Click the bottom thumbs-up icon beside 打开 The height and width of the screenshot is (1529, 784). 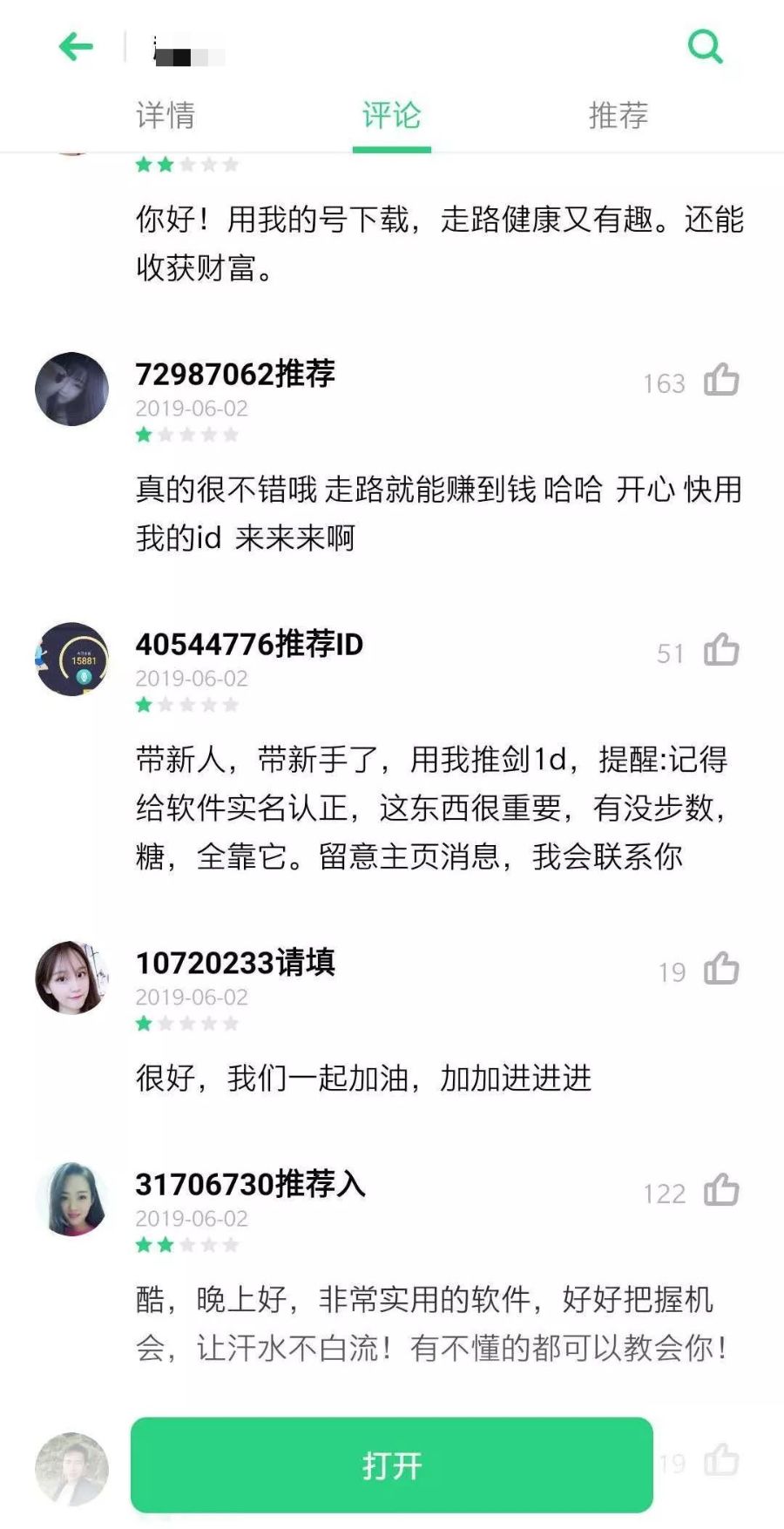click(x=720, y=1462)
